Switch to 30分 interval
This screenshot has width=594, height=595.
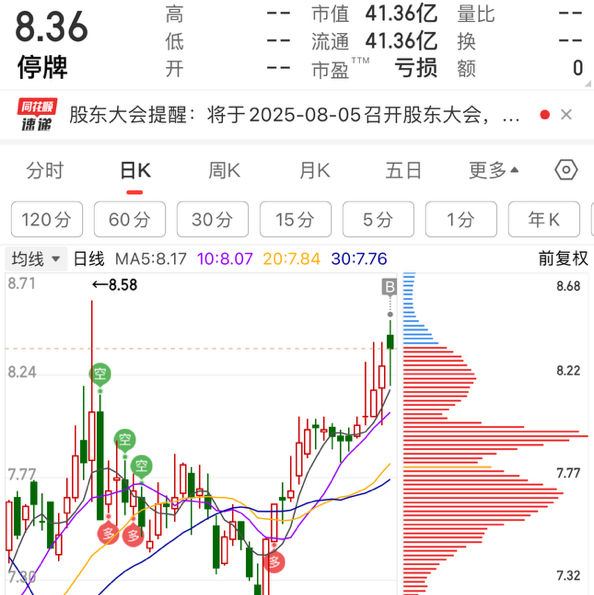click(213, 219)
